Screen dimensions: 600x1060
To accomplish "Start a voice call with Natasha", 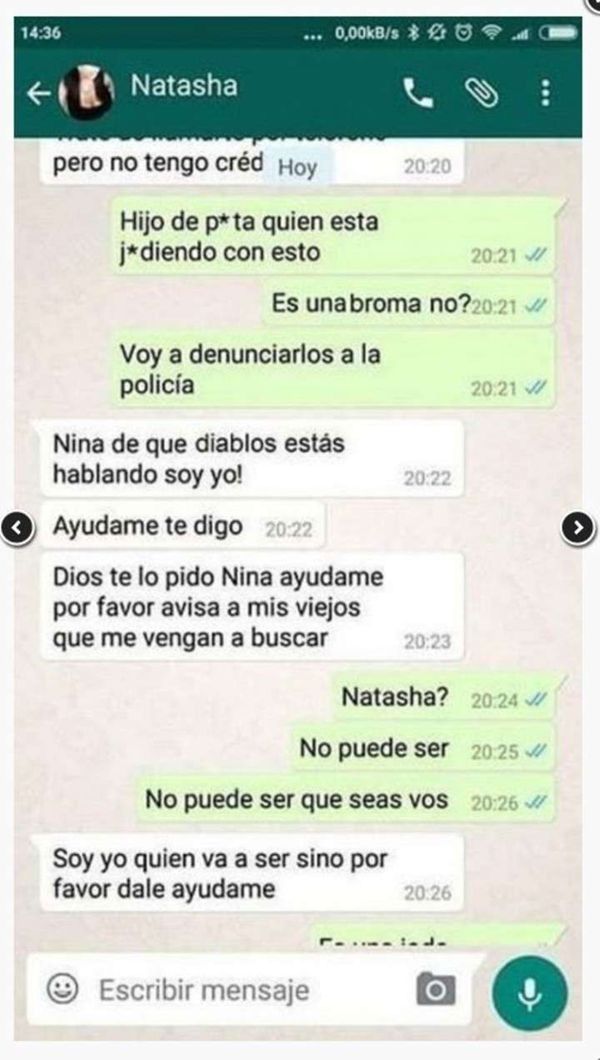I will pyautogui.click(x=418, y=93).
